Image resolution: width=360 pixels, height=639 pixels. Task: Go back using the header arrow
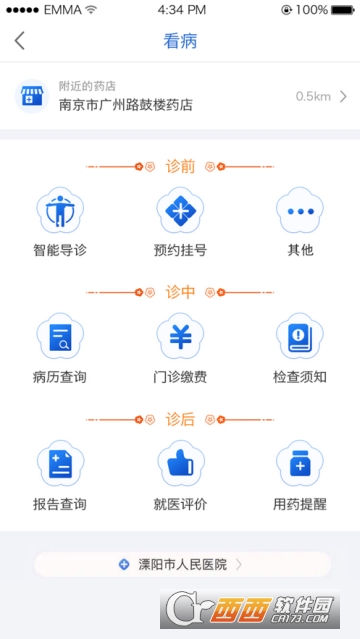[x=20, y=41]
